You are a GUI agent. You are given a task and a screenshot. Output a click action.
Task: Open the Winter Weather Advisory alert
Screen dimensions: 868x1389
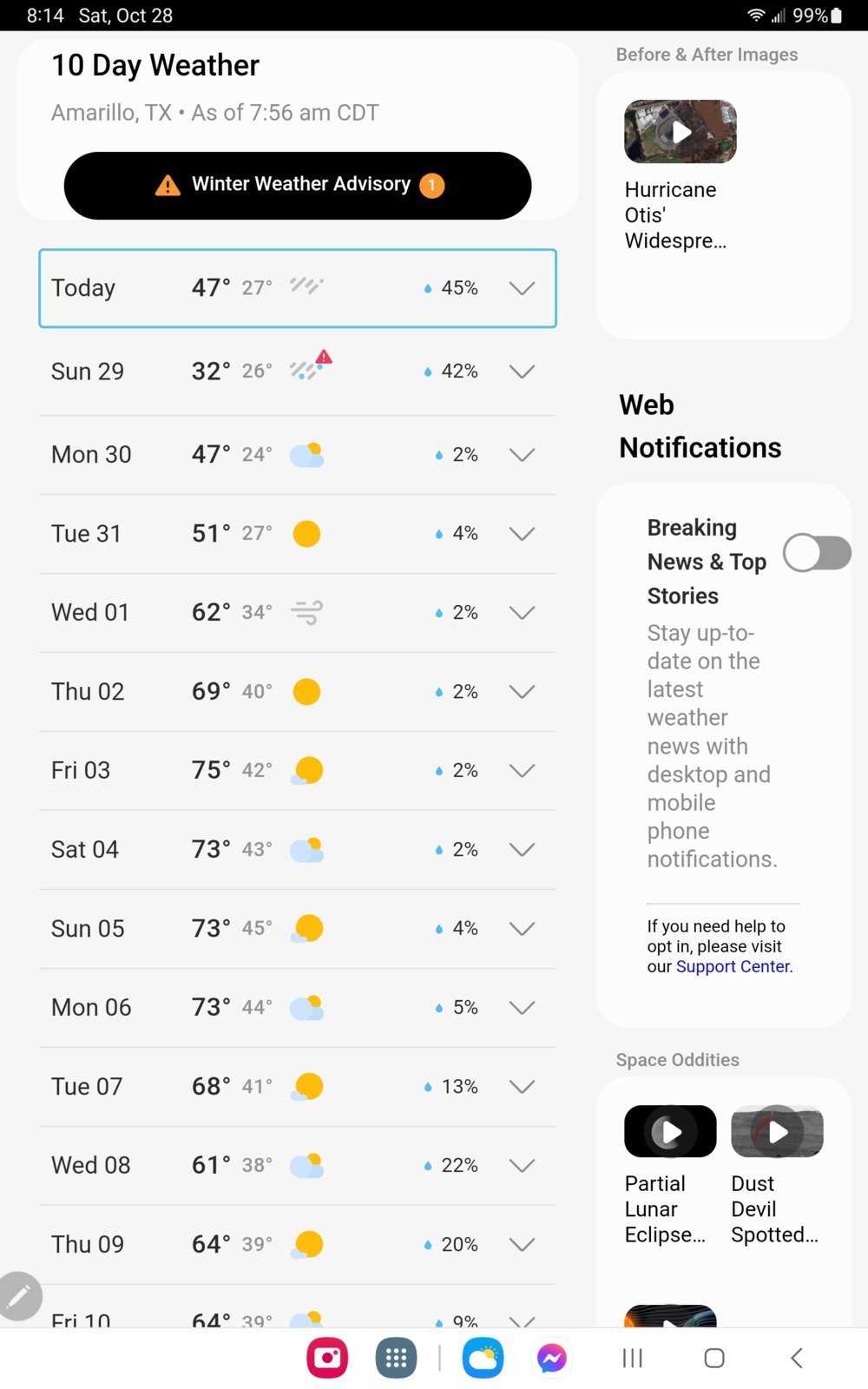pos(297,185)
